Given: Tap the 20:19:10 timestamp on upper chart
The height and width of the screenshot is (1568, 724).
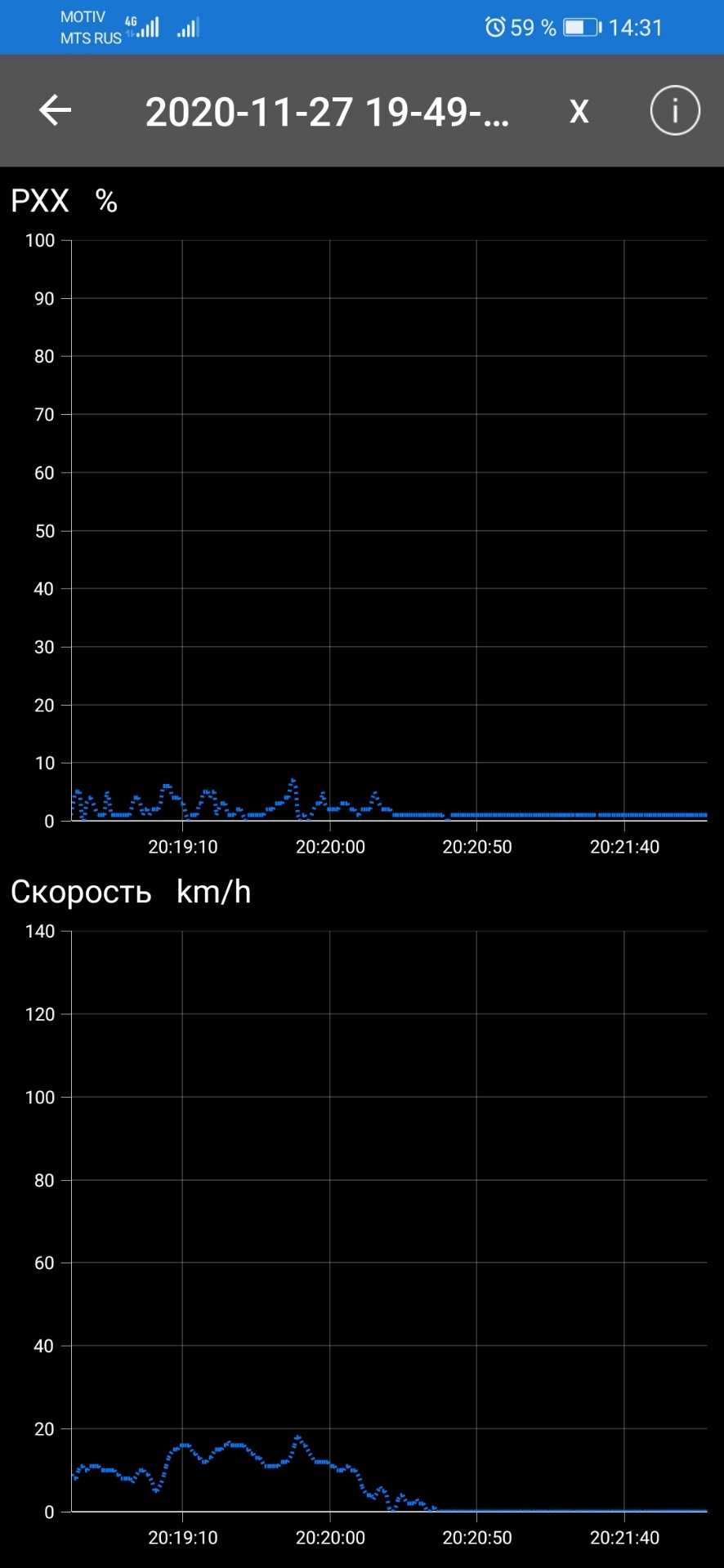Looking at the screenshot, I should coord(184,847).
